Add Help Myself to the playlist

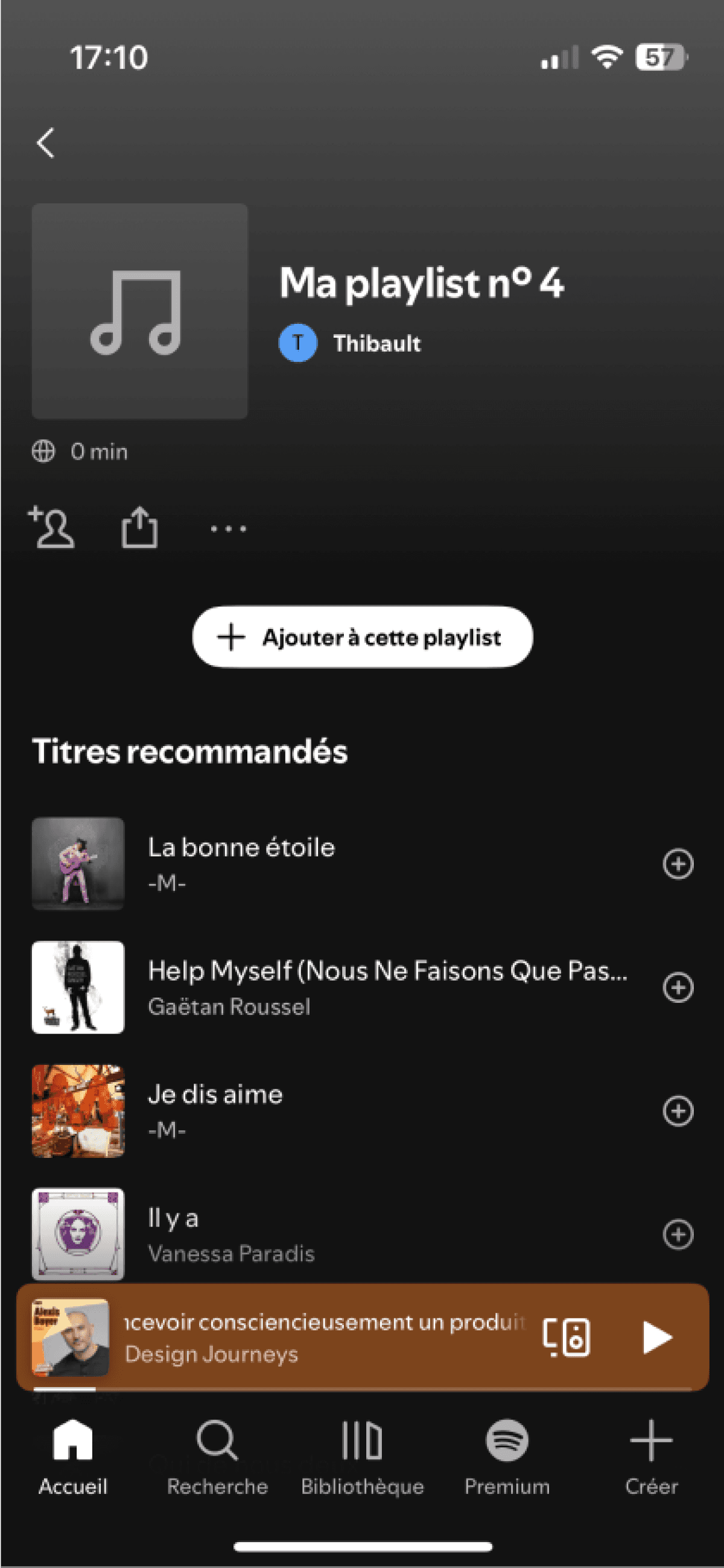678,987
